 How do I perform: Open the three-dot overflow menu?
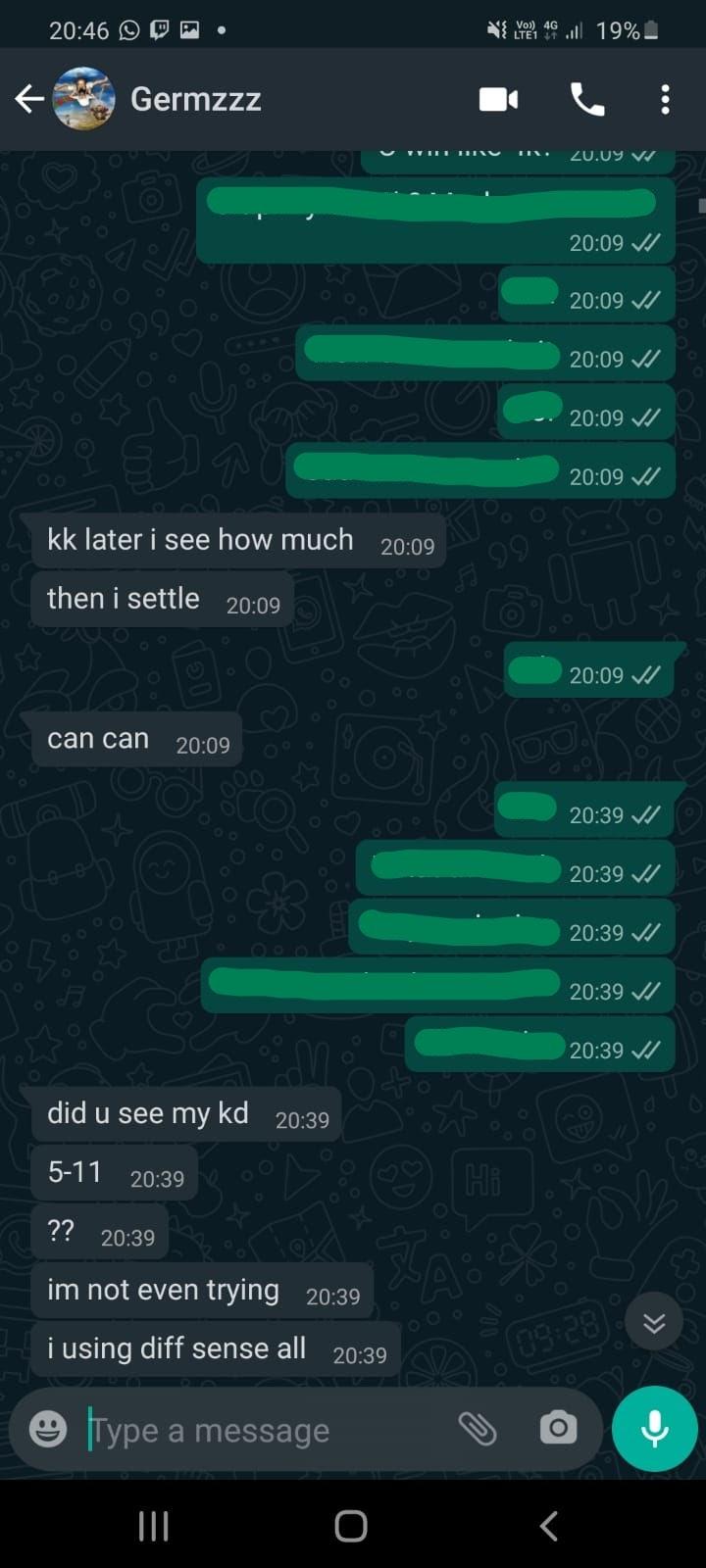click(x=665, y=99)
